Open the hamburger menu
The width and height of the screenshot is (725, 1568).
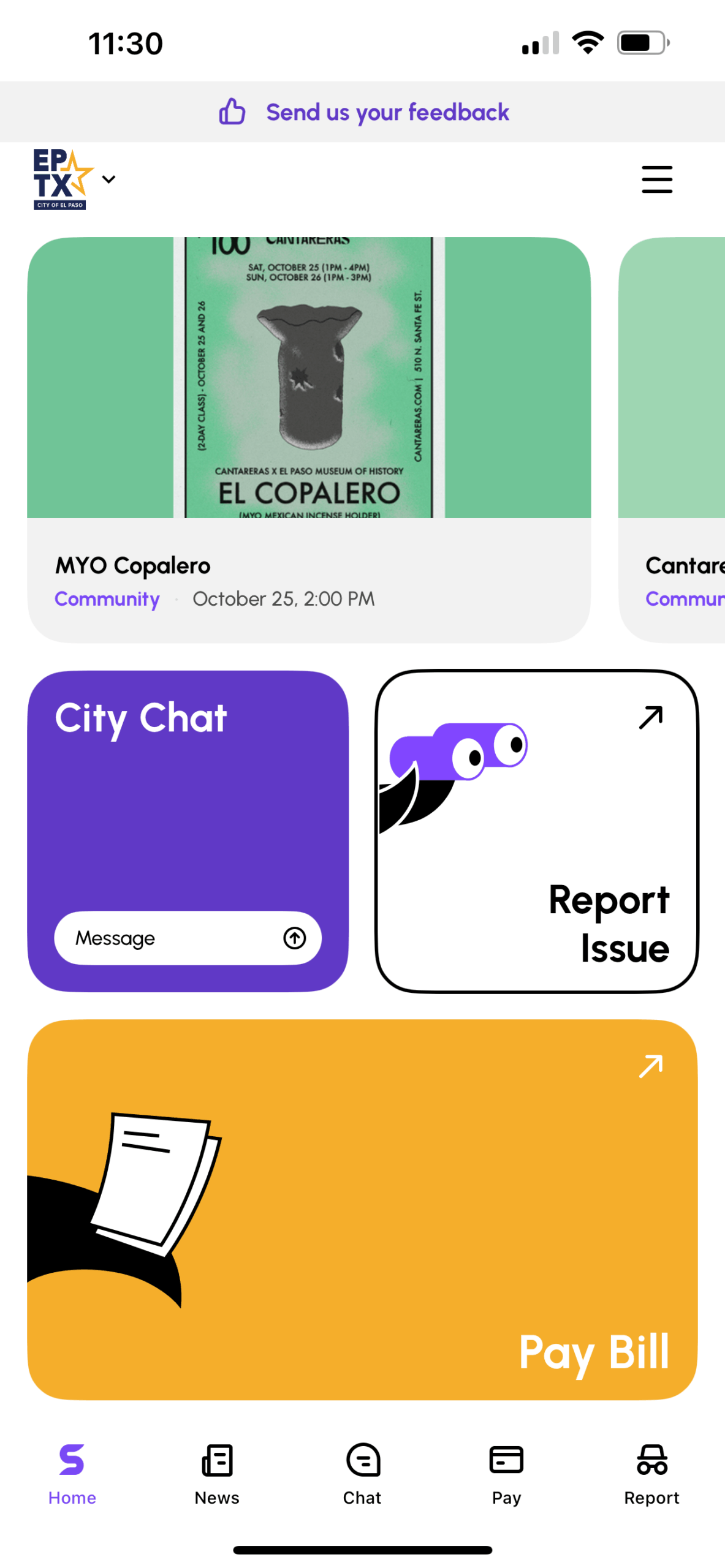coord(656,179)
